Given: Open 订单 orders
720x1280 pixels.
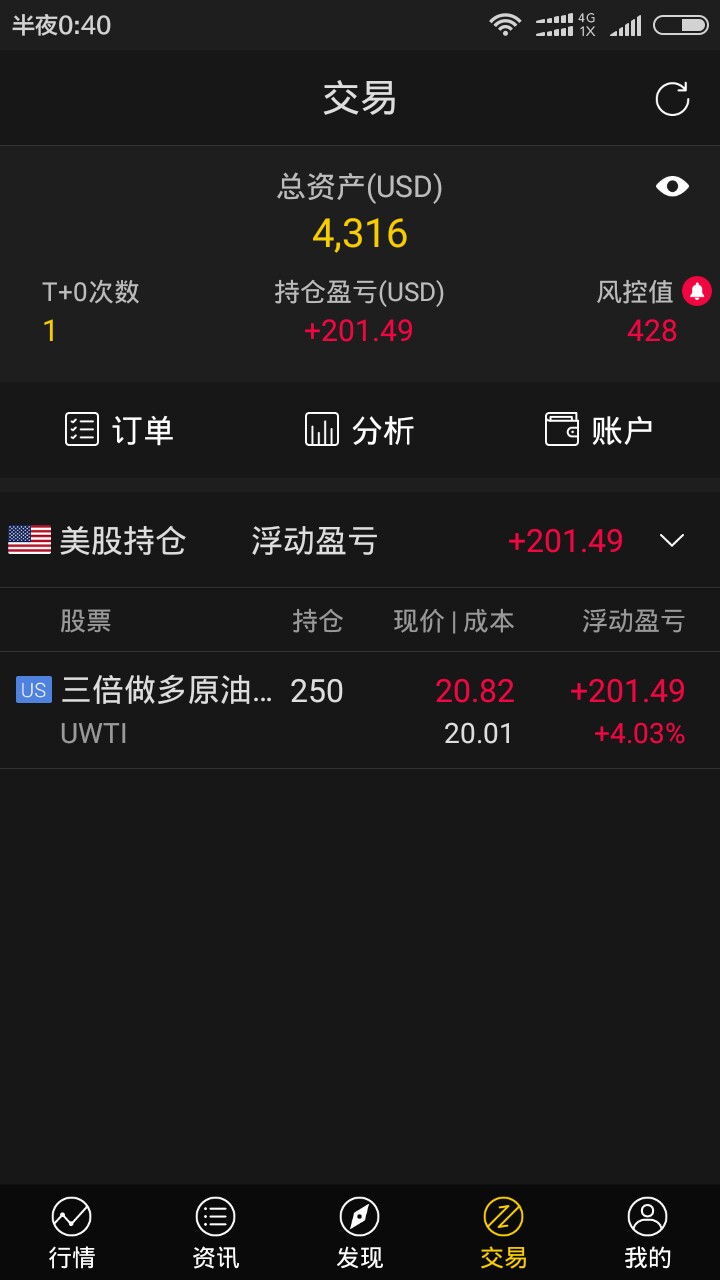Looking at the screenshot, I should (120, 430).
